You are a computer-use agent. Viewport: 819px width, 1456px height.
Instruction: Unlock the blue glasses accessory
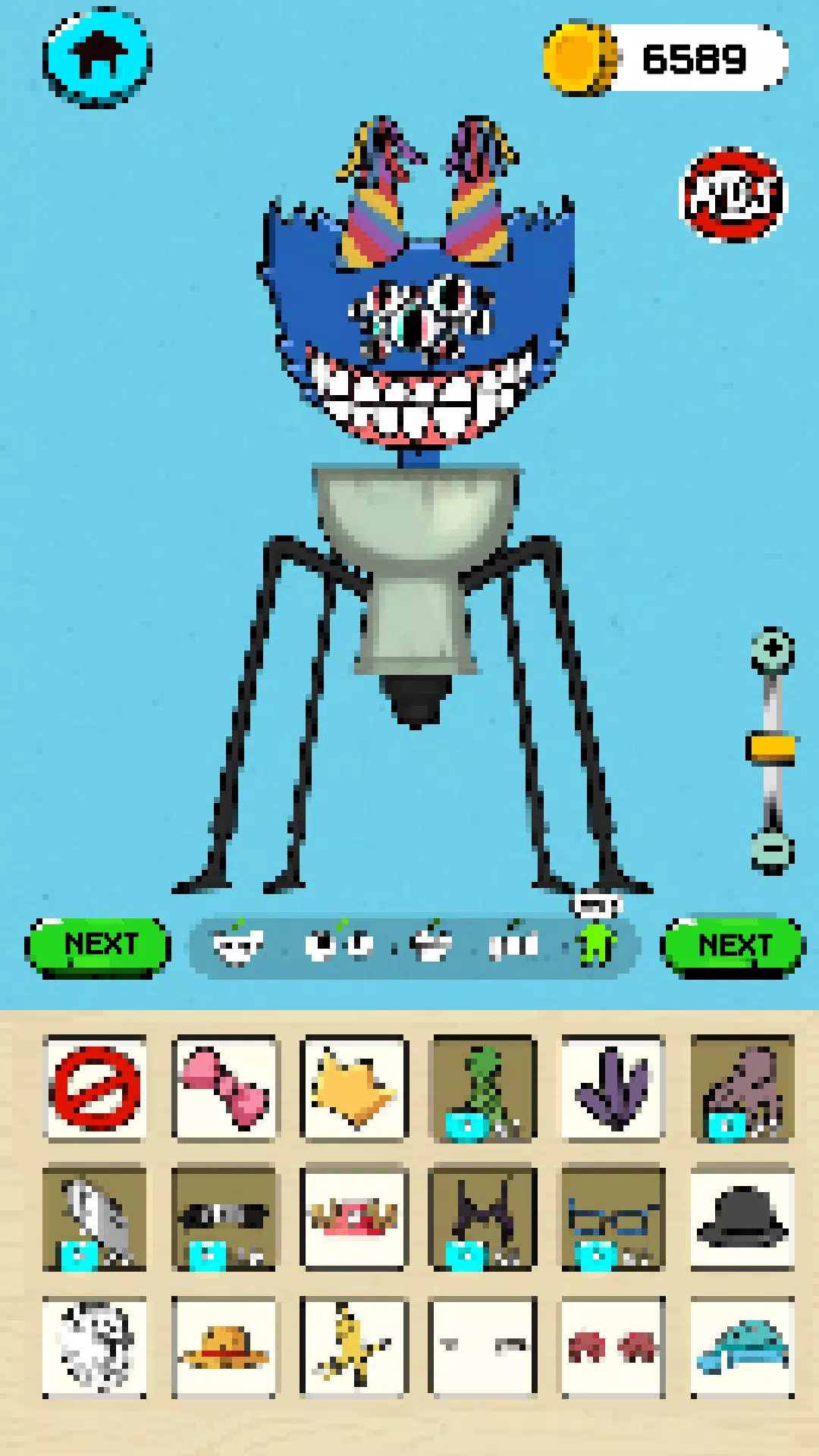point(613,1219)
